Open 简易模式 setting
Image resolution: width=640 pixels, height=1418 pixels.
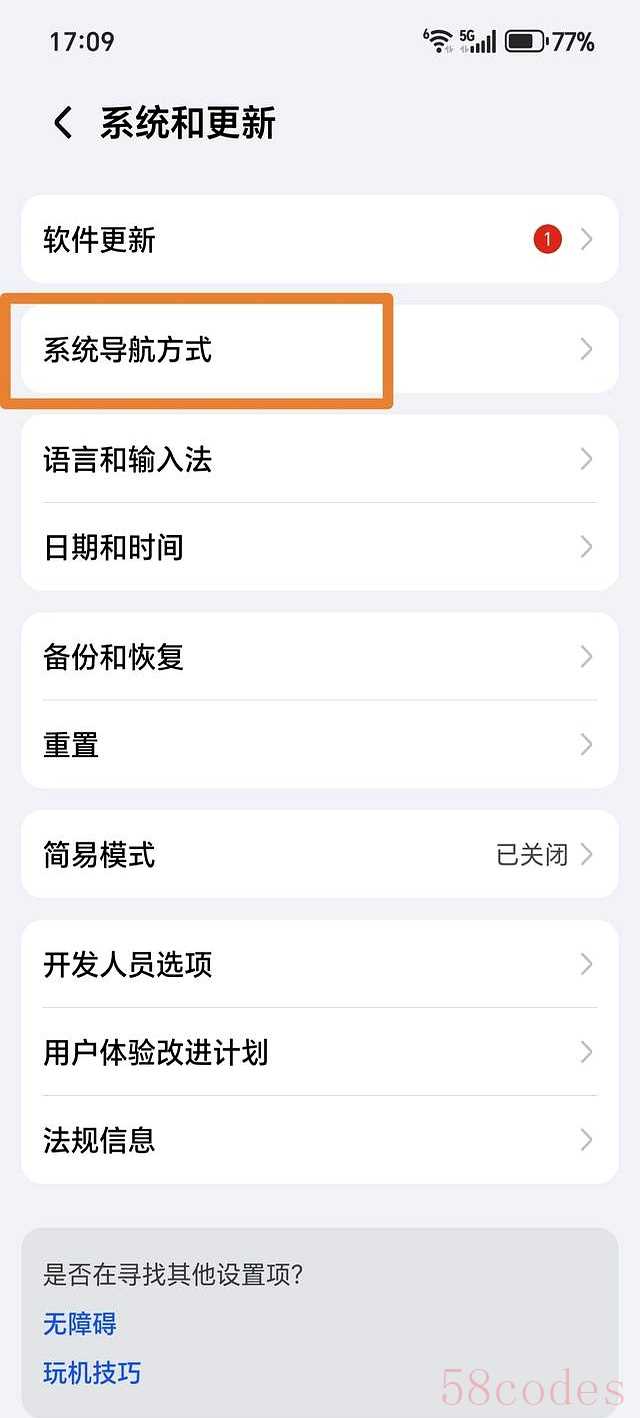[x=319, y=855]
